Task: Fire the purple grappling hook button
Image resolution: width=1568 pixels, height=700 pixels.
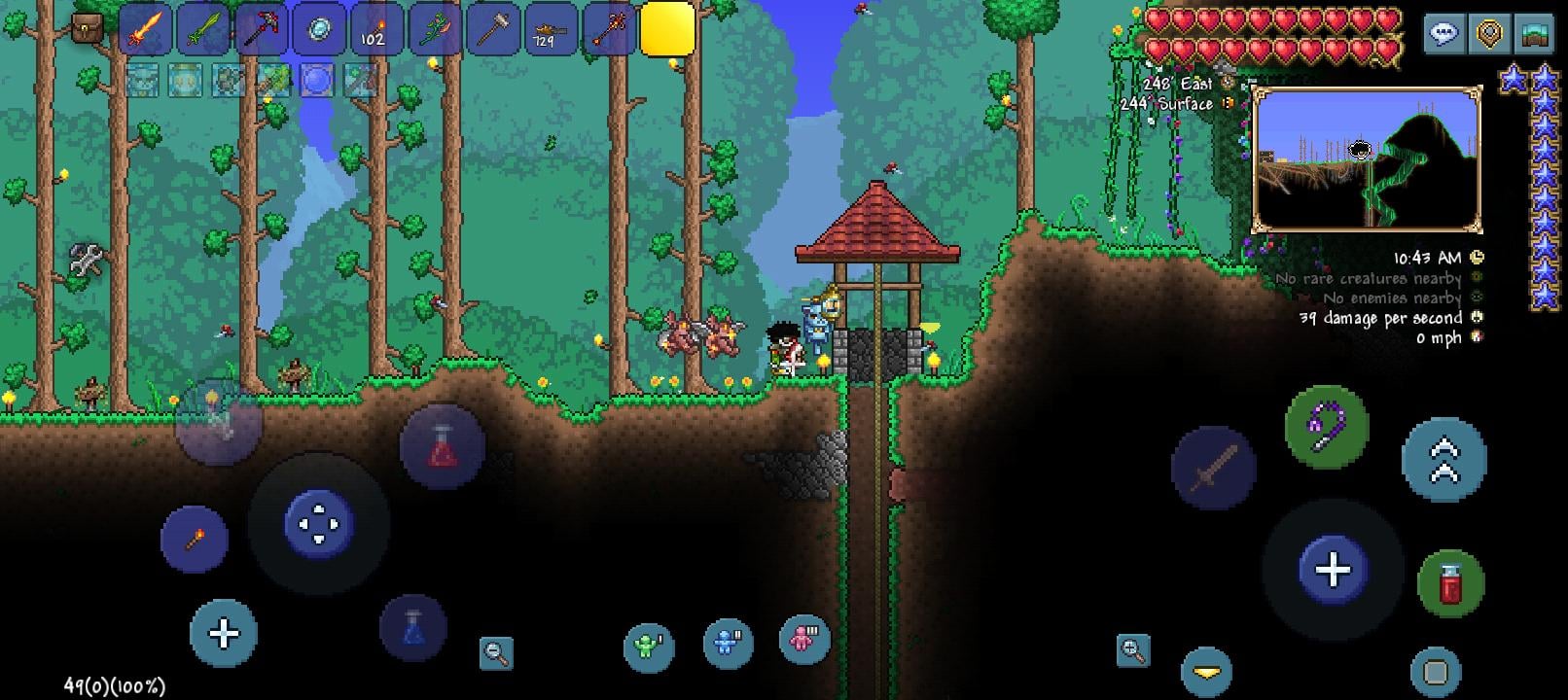Action: 1326,426
